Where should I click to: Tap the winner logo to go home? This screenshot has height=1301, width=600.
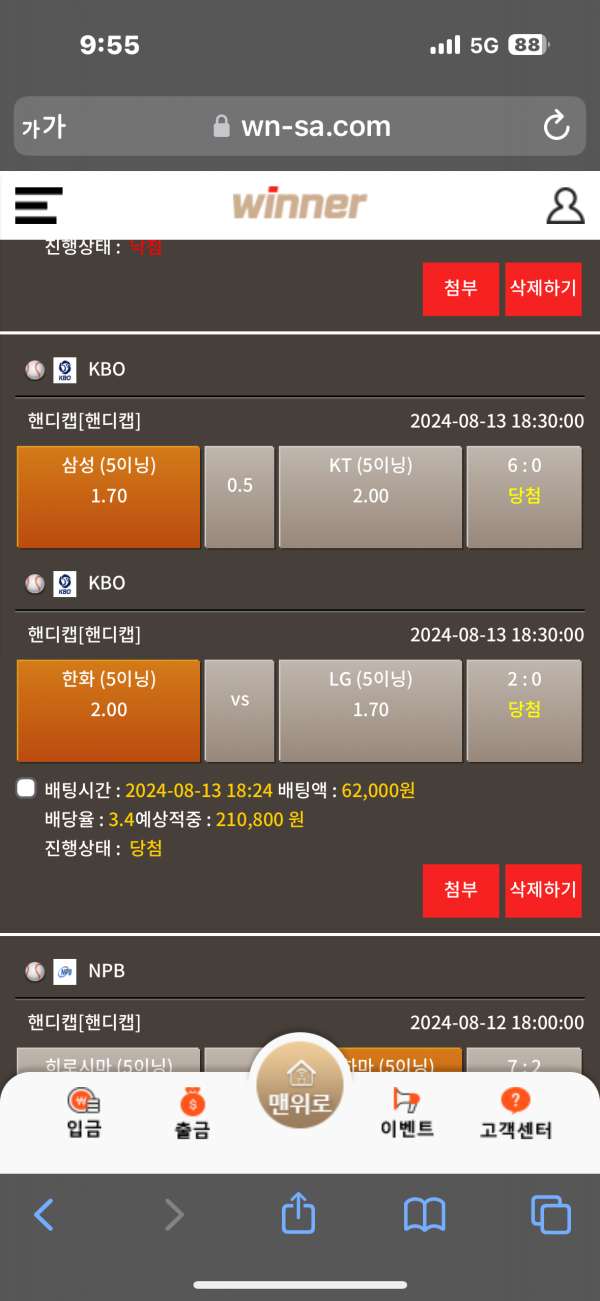coord(300,205)
